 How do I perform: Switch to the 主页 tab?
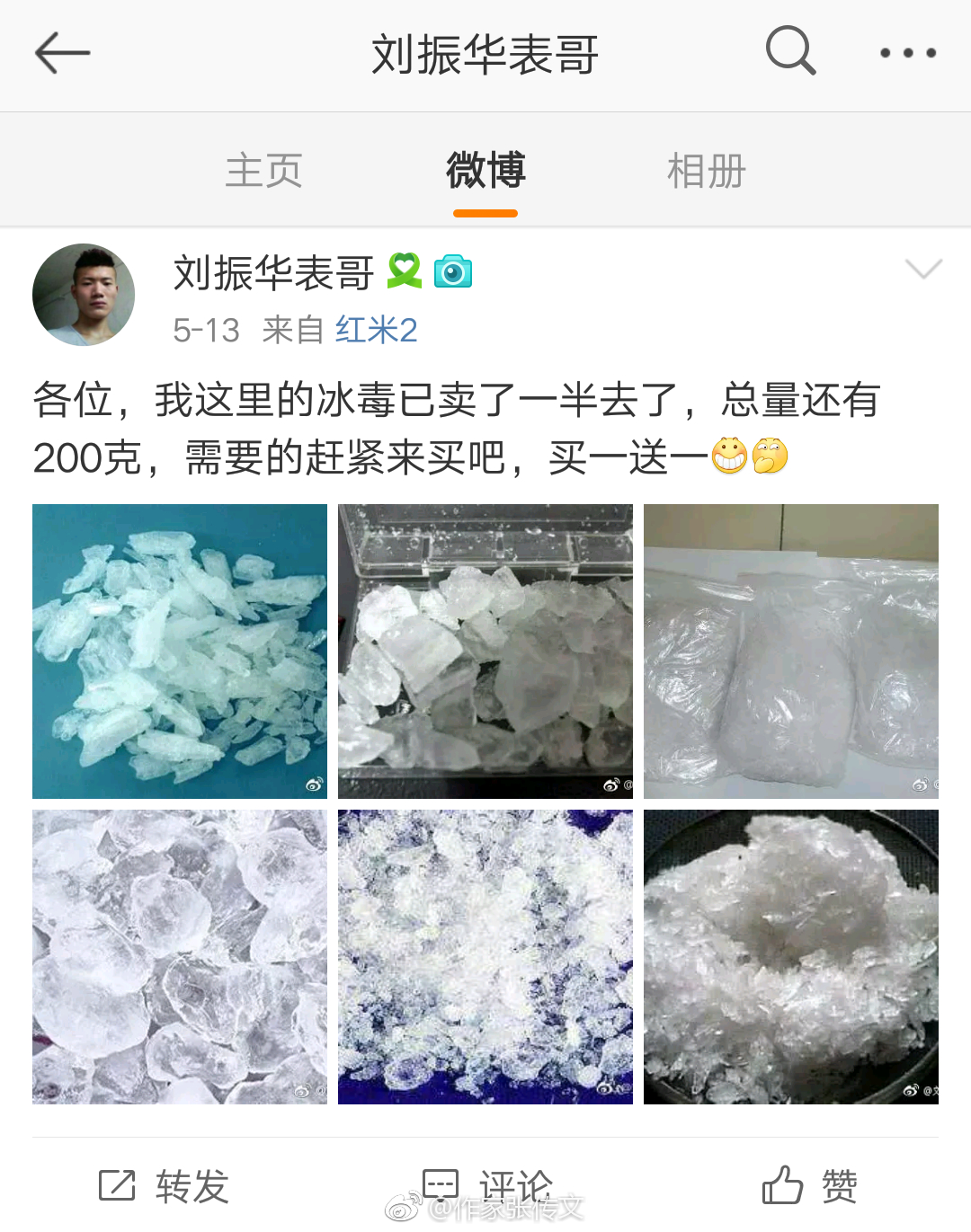(263, 171)
